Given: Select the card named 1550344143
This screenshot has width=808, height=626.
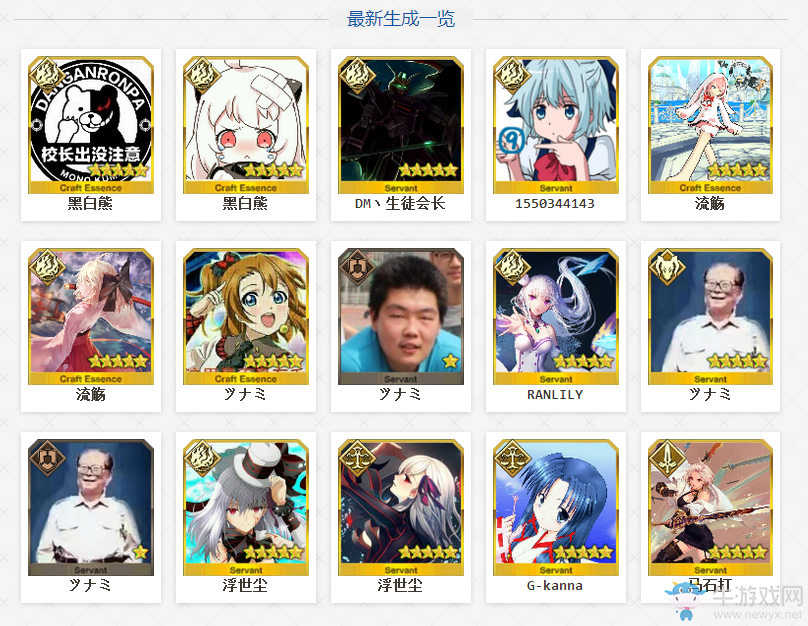Looking at the screenshot, I should click(555, 125).
